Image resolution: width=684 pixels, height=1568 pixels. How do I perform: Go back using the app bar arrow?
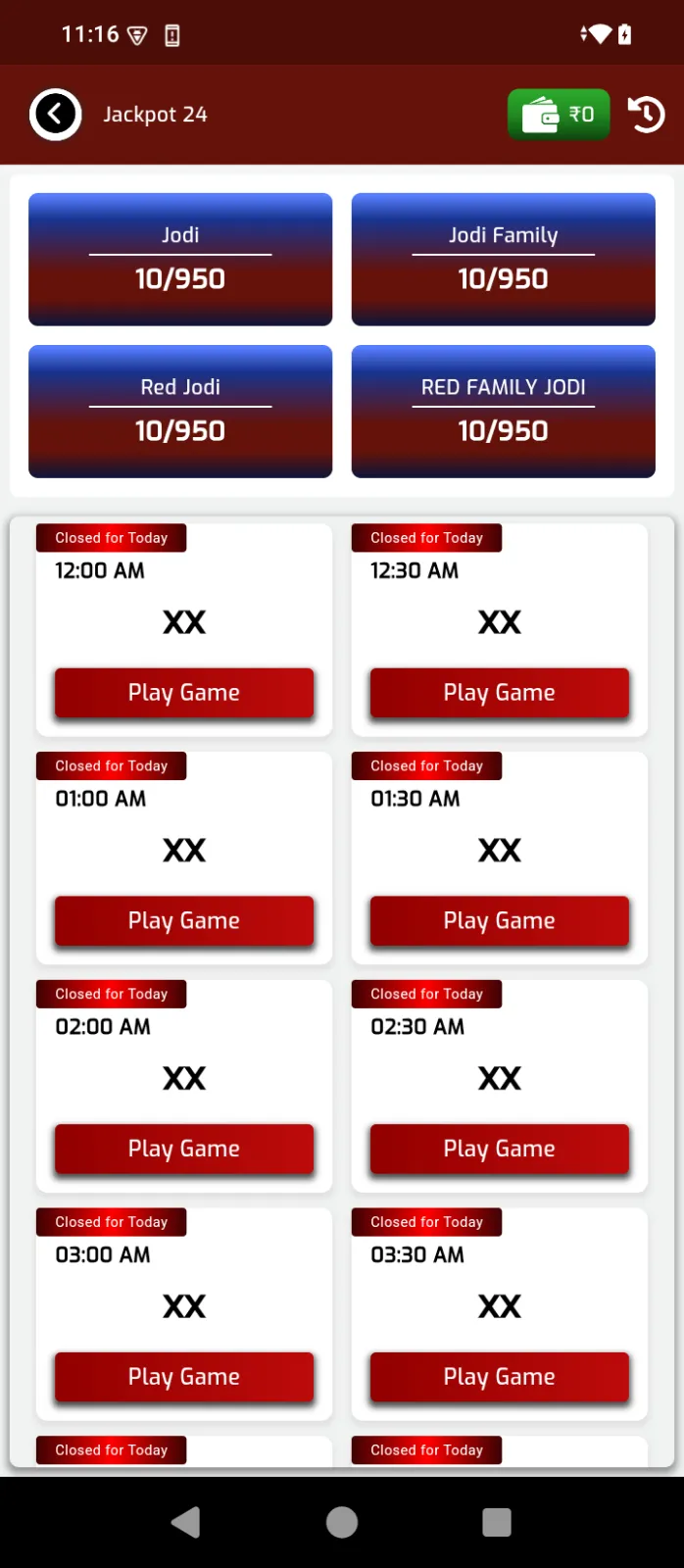[x=55, y=115]
